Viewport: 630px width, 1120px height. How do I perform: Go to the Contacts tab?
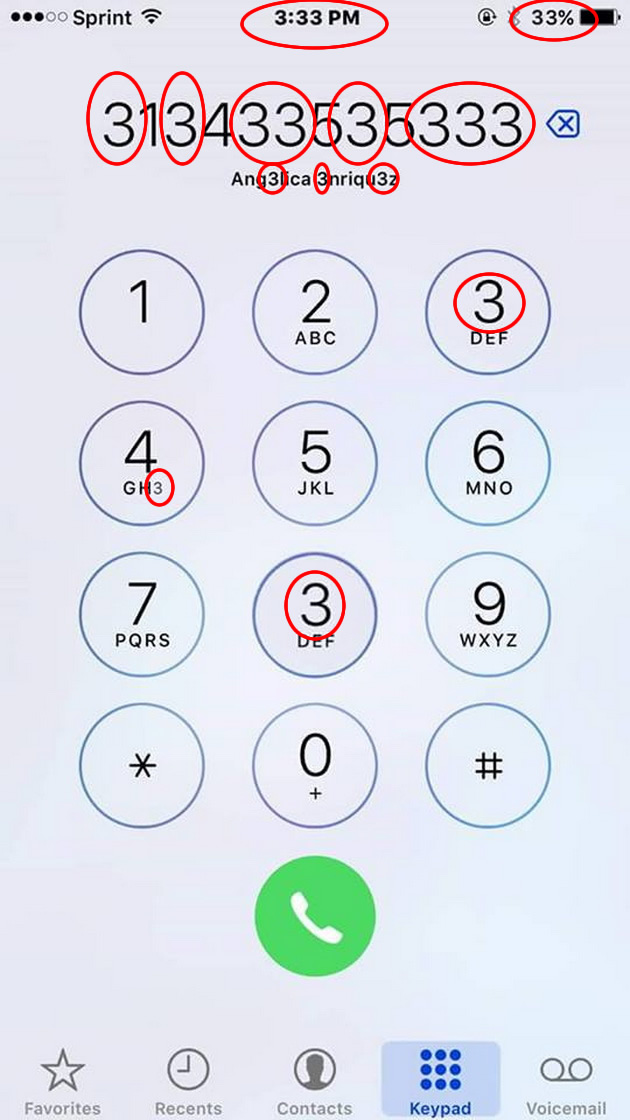point(314,1082)
